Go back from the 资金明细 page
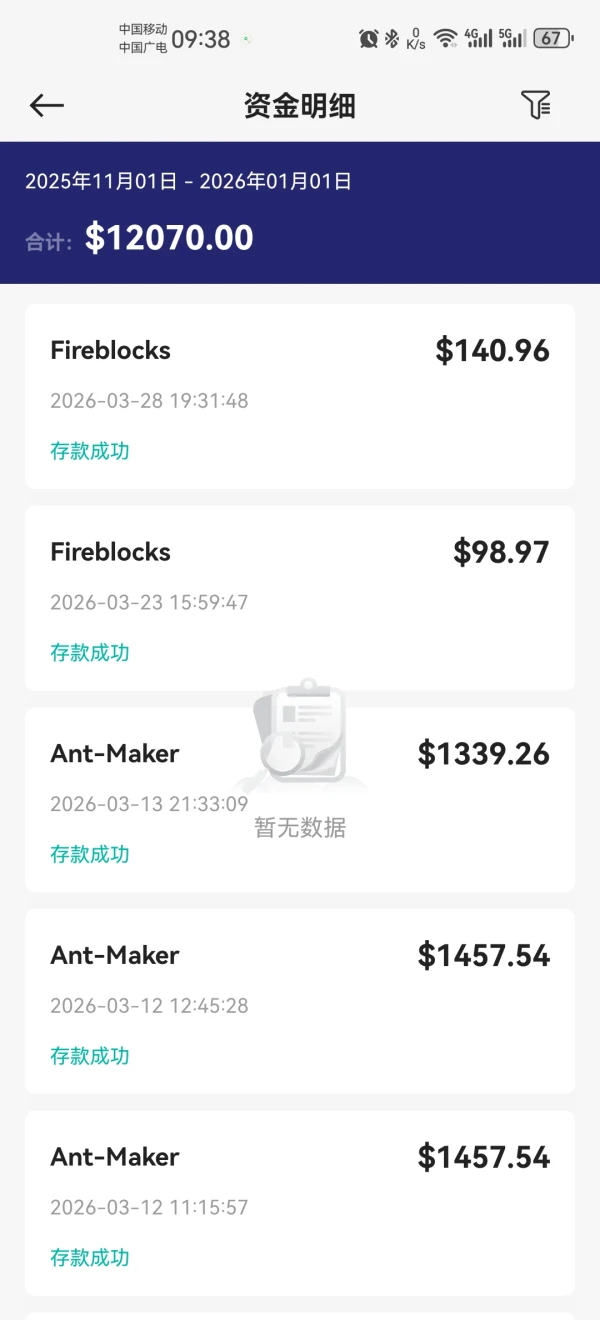The image size is (600, 1320). (47, 105)
